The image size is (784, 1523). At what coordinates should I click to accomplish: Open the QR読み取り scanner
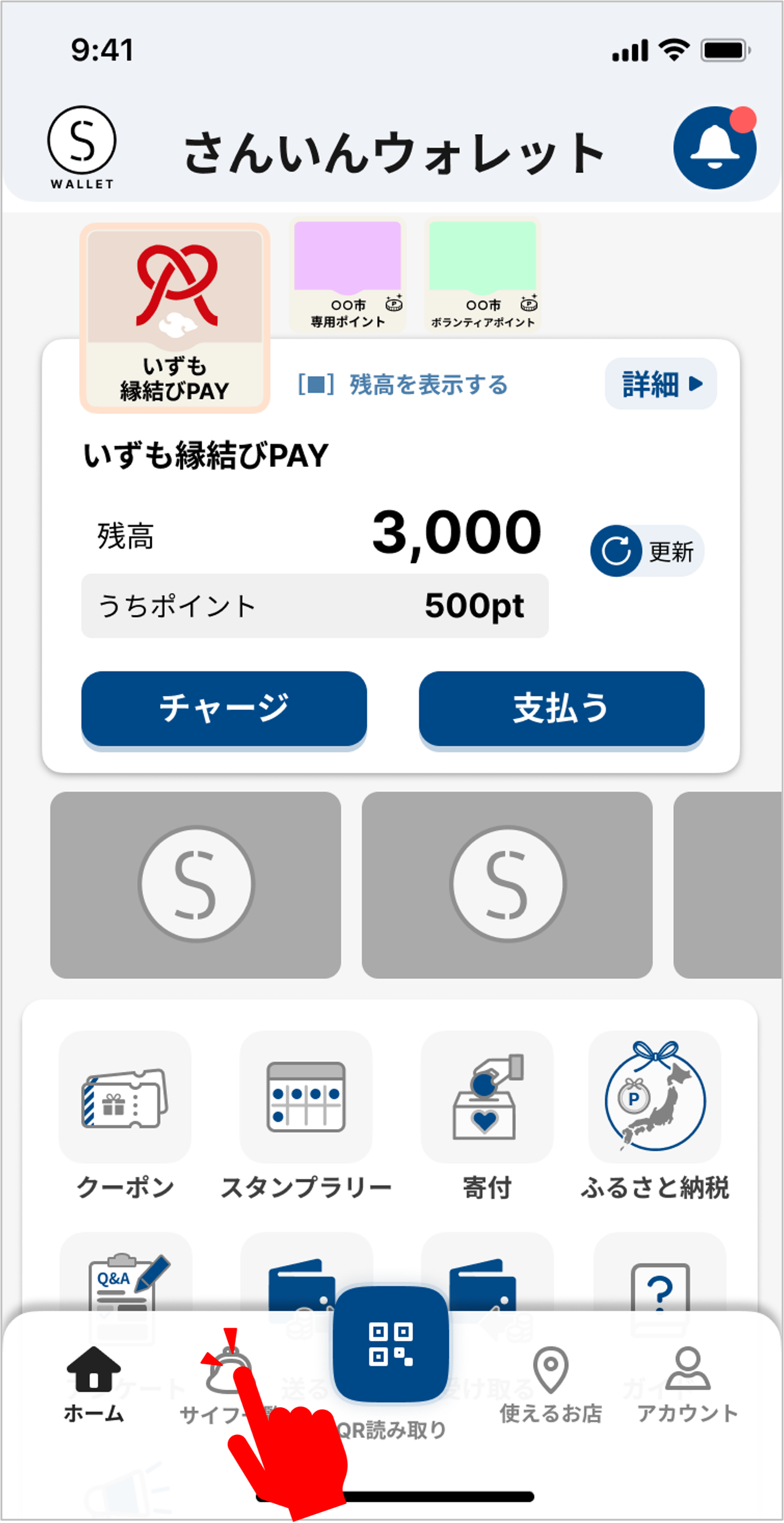pyautogui.click(x=391, y=1354)
